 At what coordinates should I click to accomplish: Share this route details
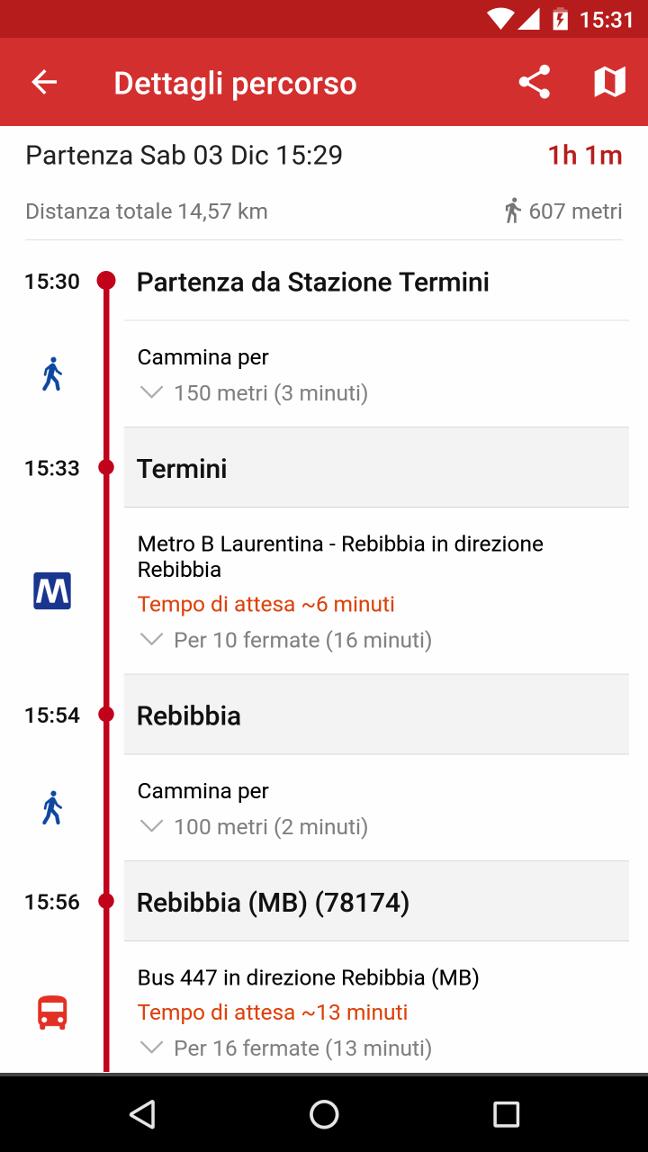[x=534, y=82]
